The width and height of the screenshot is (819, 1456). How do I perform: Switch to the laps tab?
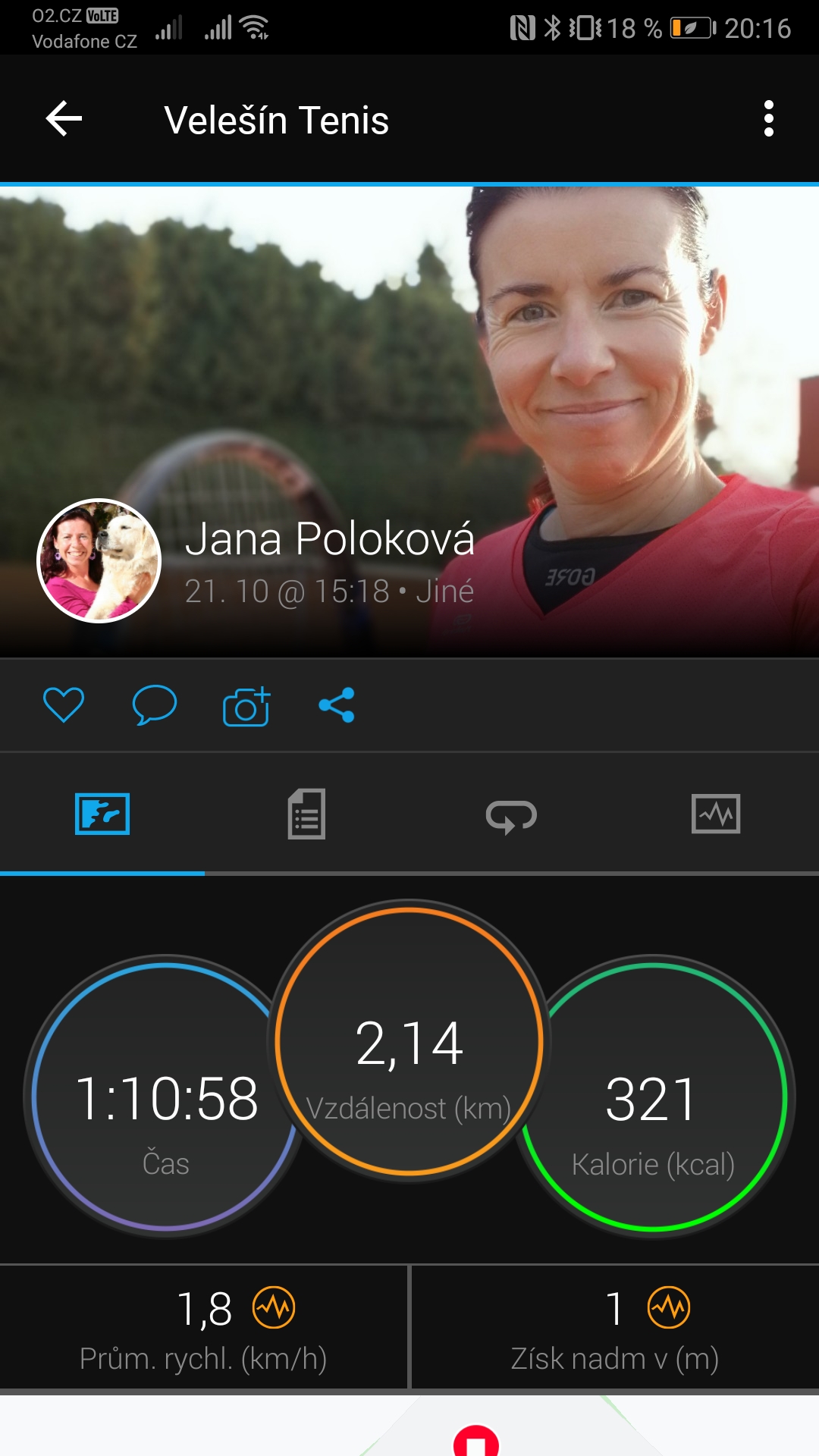[x=511, y=815]
